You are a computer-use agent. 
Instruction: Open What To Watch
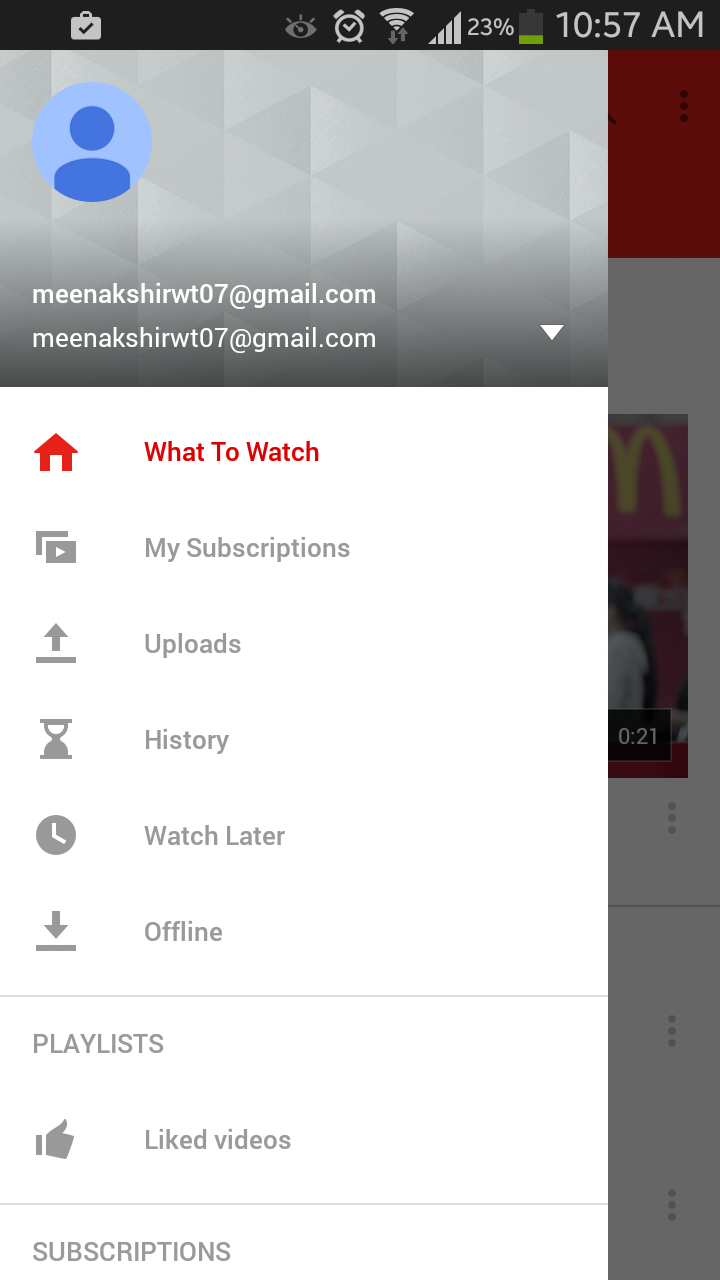pyautogui.click(x=231, y=452)
